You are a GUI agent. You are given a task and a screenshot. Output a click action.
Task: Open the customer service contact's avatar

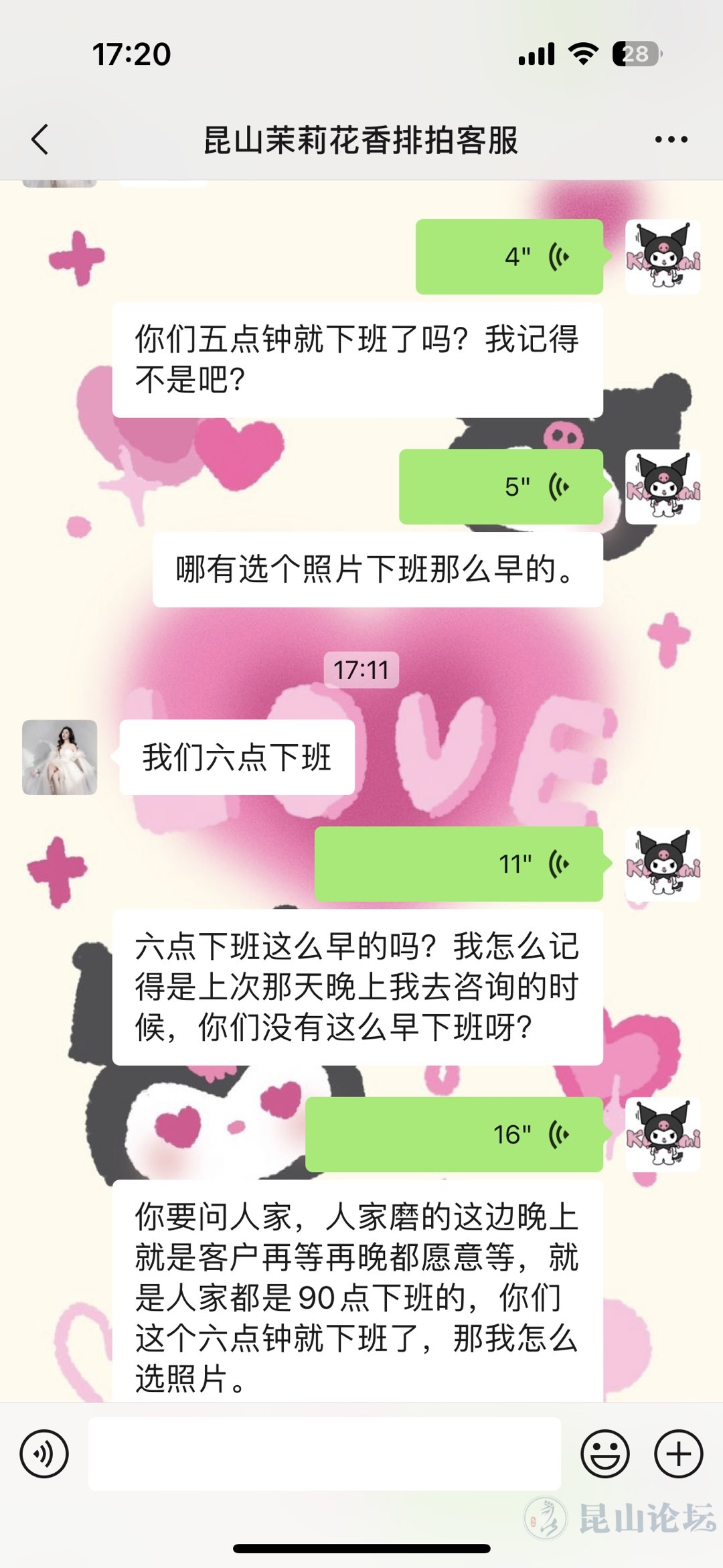click(60, 758)
